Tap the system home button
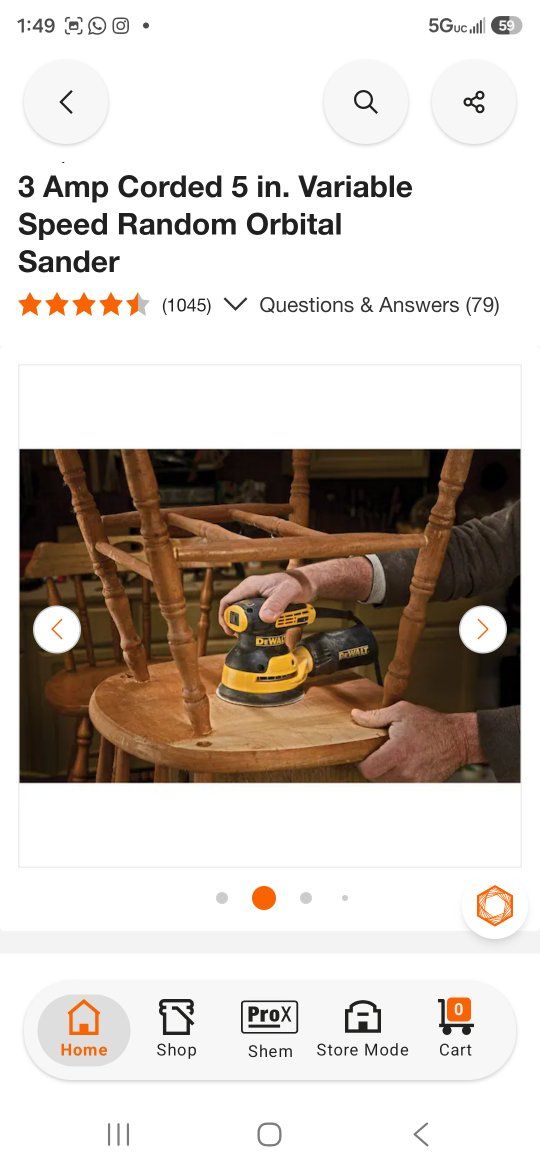540x1170 pixels. pos(269,1135)
